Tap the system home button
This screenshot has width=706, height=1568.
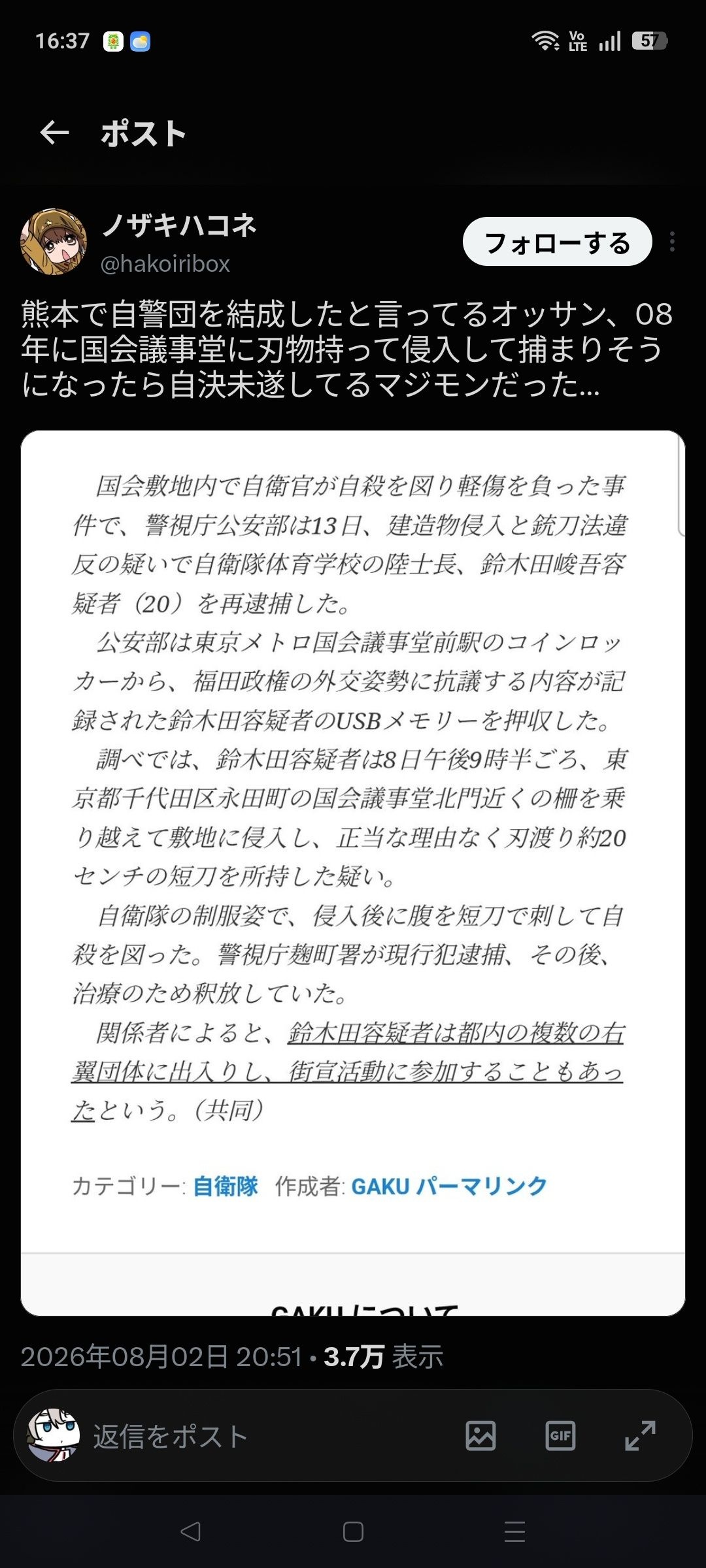353,1531
